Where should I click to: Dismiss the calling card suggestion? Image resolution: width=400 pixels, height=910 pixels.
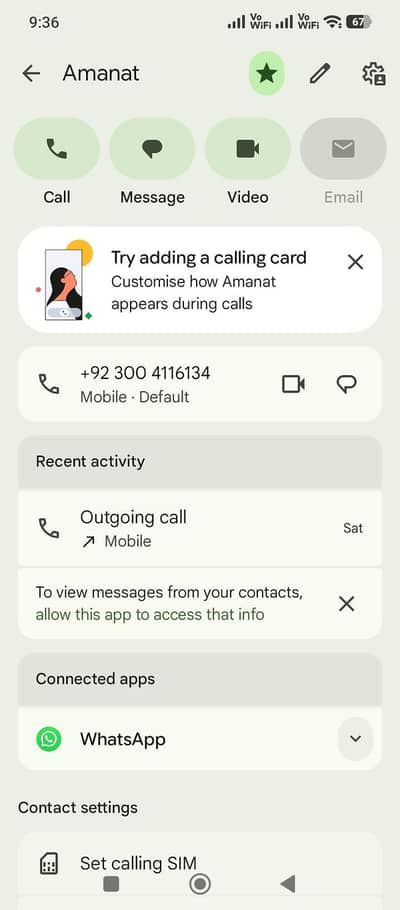click(x=355, y=262)
